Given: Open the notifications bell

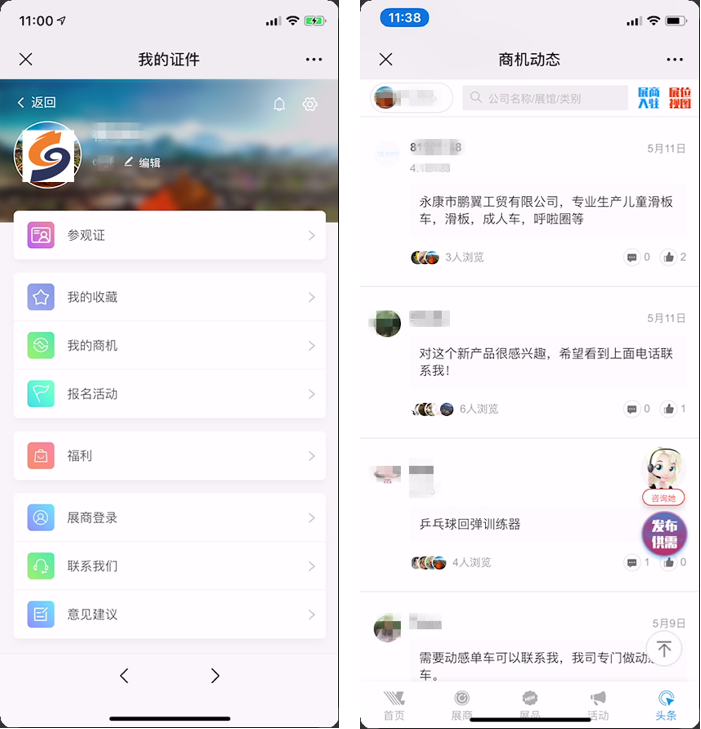Looking at the screenshot, I should point(280,104).
